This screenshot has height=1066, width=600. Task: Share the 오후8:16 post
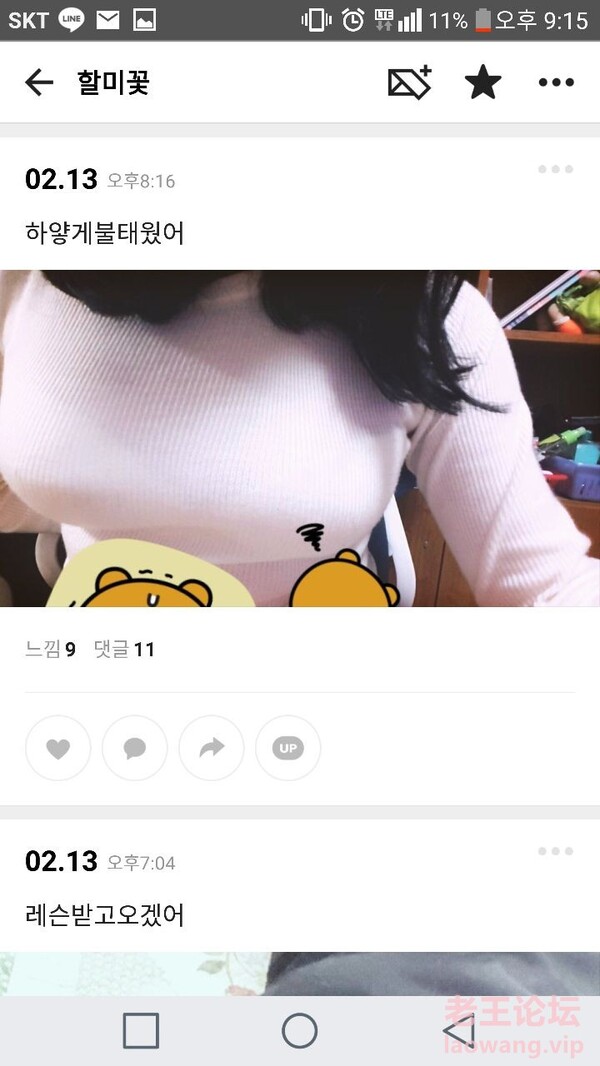tap(212, 748)
